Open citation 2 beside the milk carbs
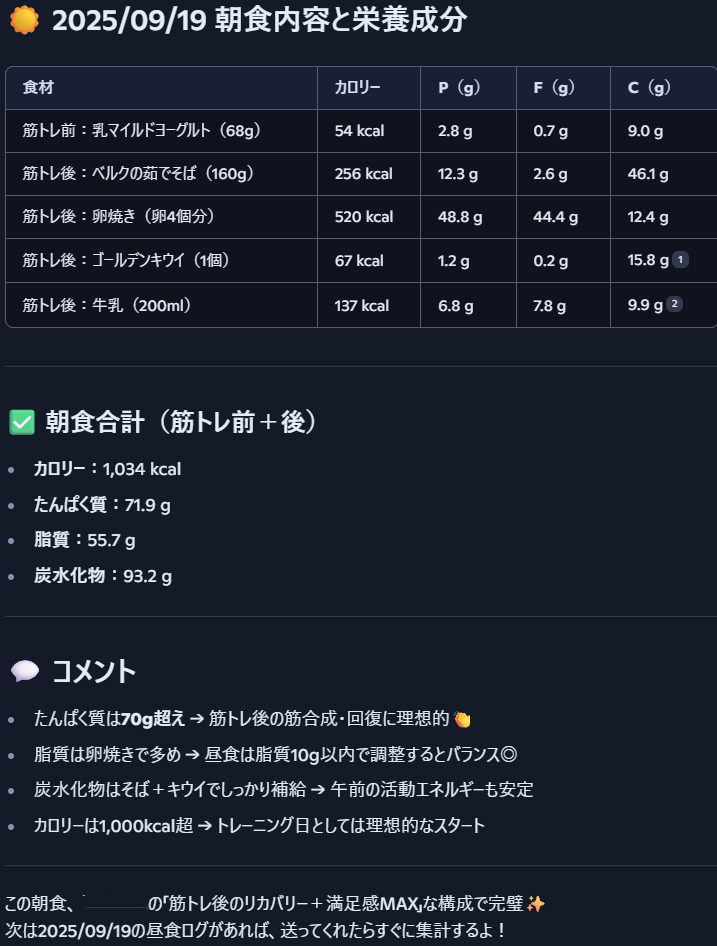717x946 pixels. pos(675,304)
